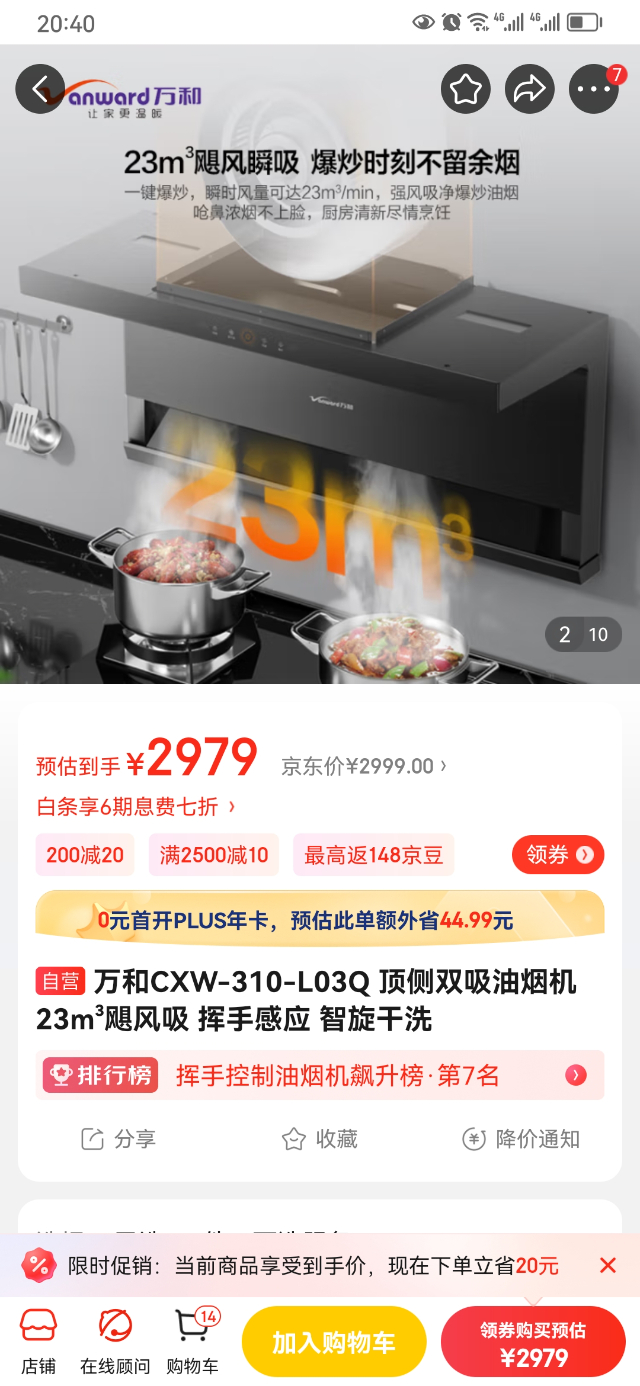This screenshot has width=640, height=1386.
Task: Enable 降价通知 price drop alert
Action: point(521,1139)
